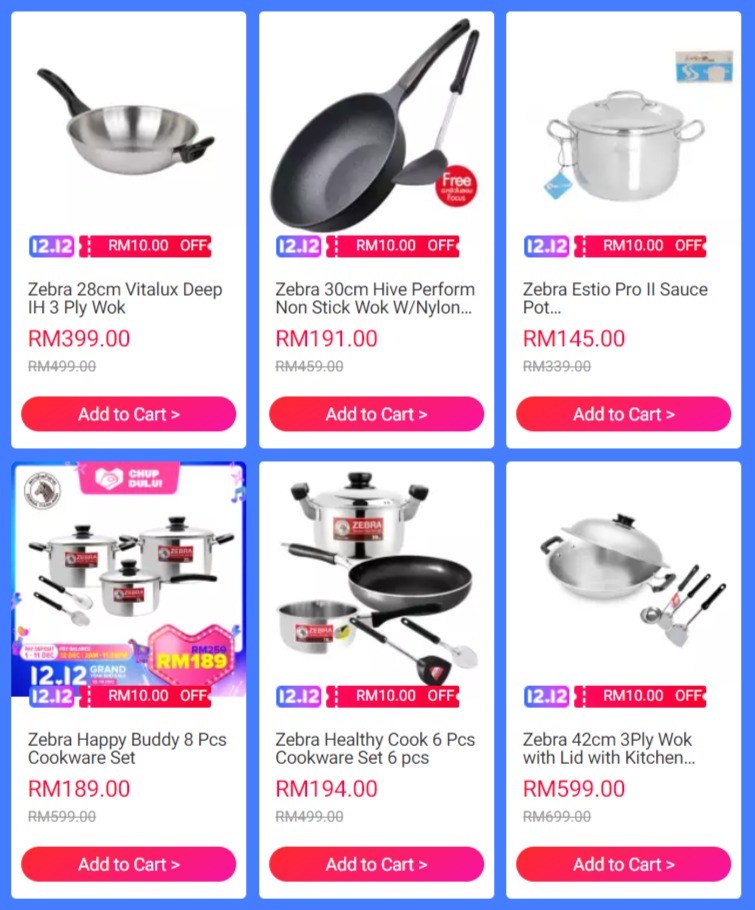The image size is (755, 910).
Task: Add Zebra 28cm Vitalux Deep Wok to cart
Action: click(128, 414)
